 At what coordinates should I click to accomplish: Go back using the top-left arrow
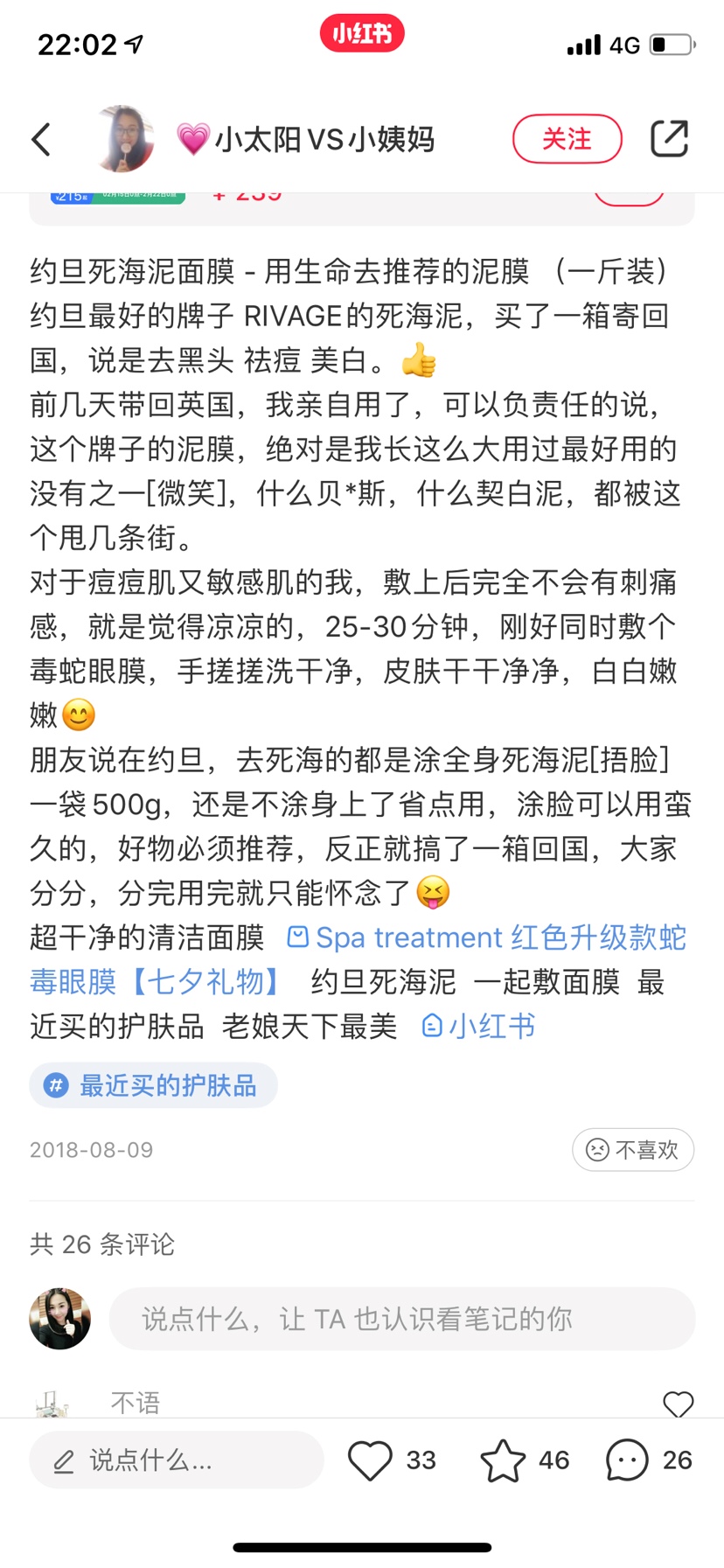pos(41,139)
